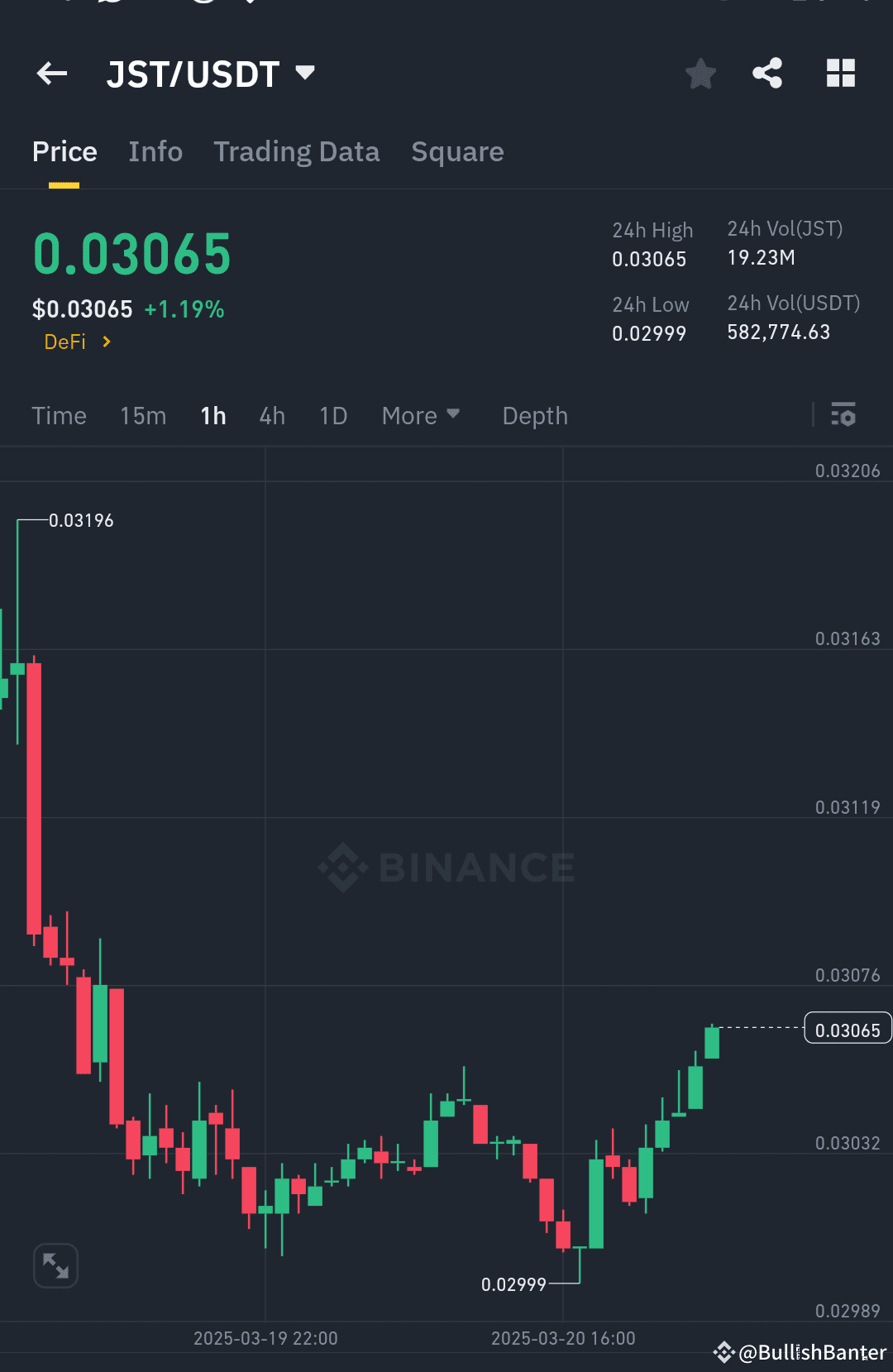This screenshot has height=1372, width=893.
Task: Share the JST/USDT chart
Action: [766, 73]
